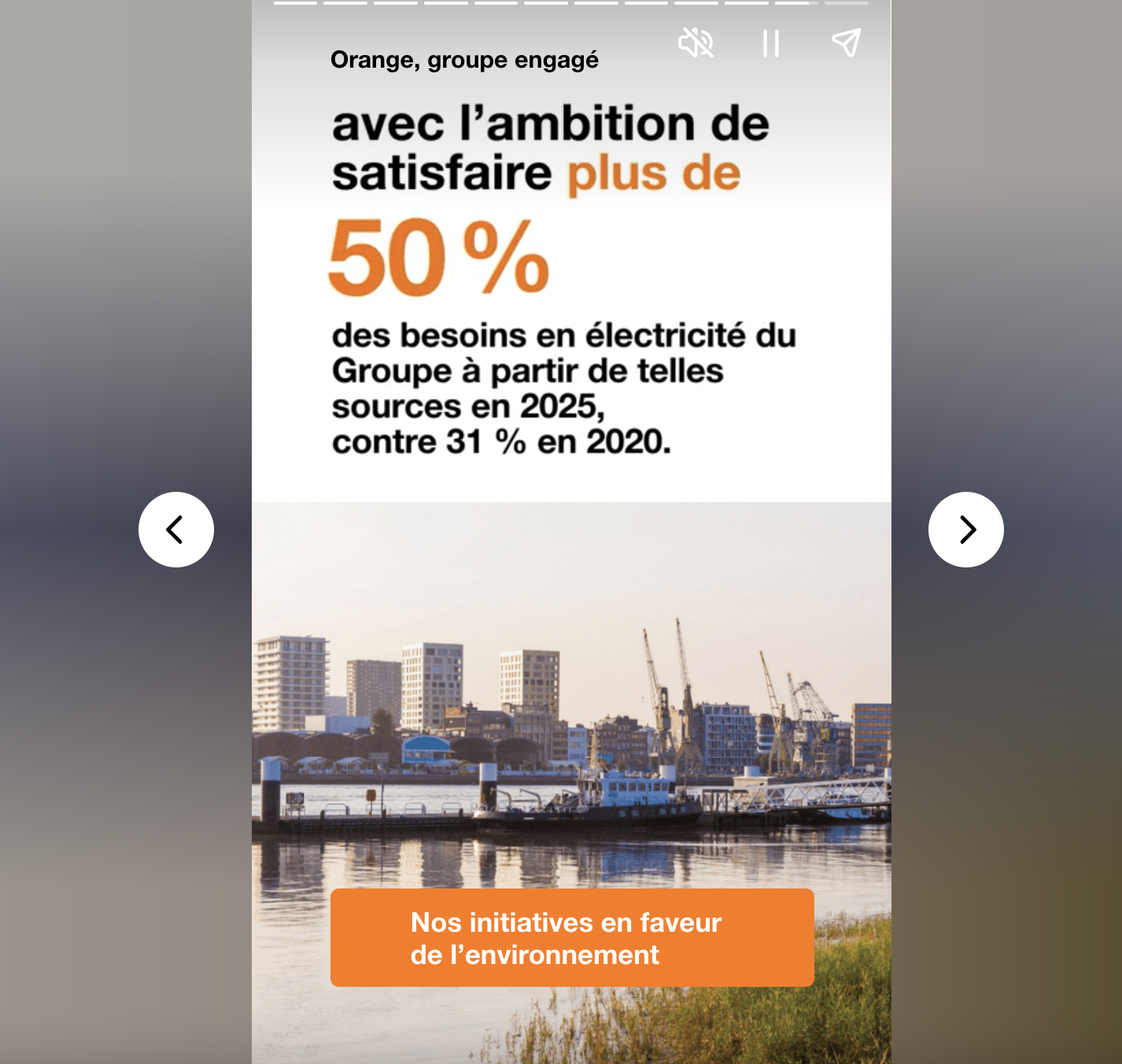Advance to the next story slide
This screenshot has height=1064, width=1122.
coord(965,530)
